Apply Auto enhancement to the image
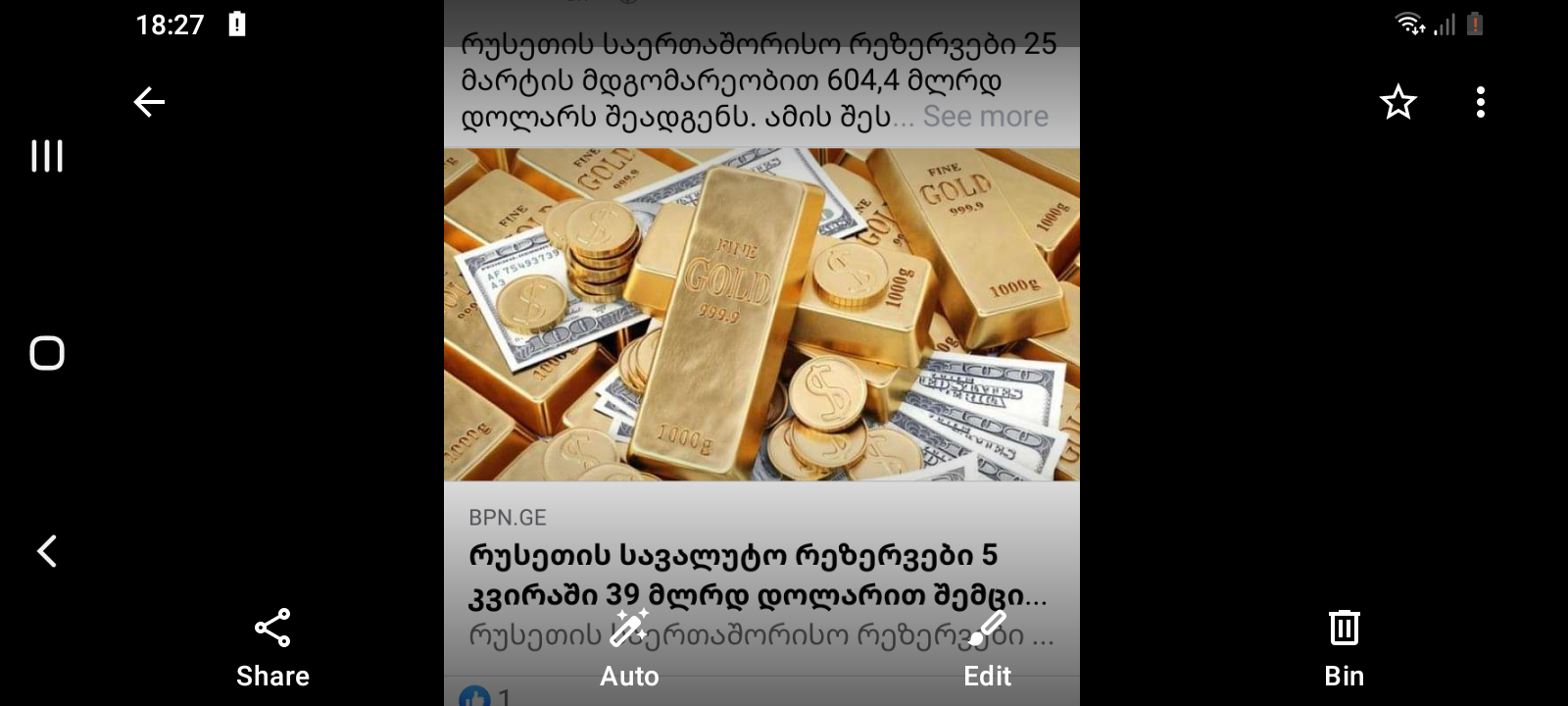 click(x=629, y=647)
